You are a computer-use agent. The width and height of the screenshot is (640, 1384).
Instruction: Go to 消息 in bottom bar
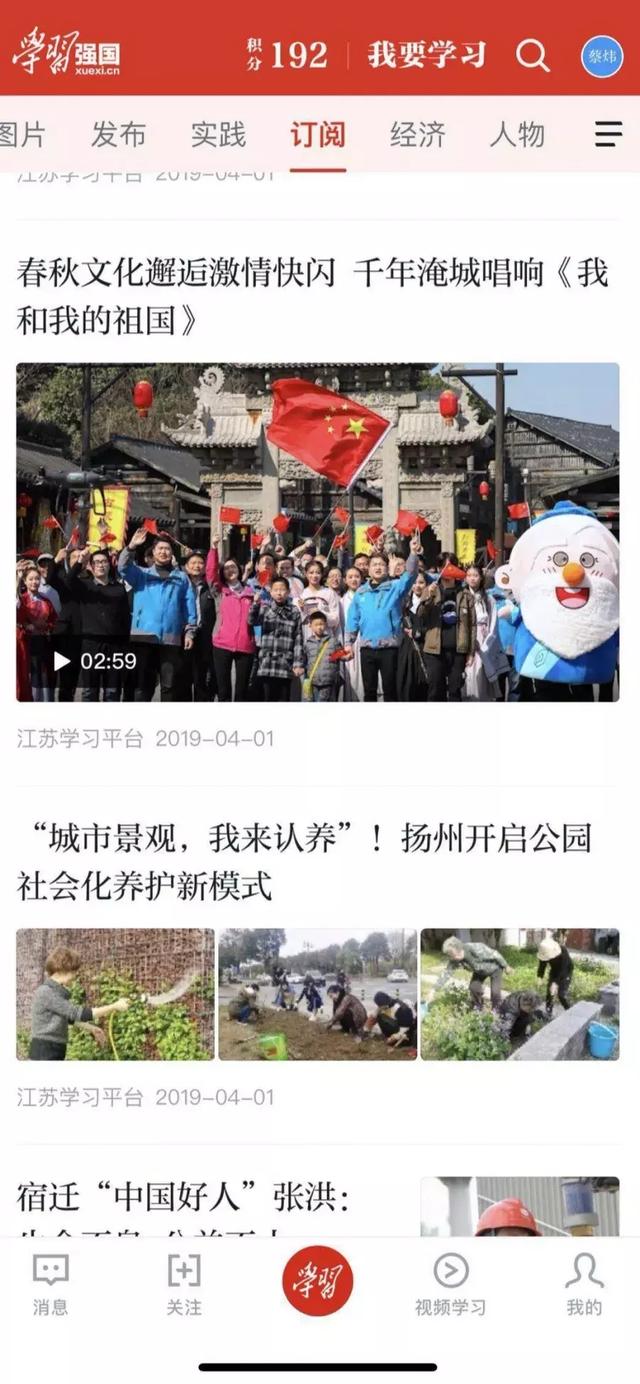[x=50, y=1284]
